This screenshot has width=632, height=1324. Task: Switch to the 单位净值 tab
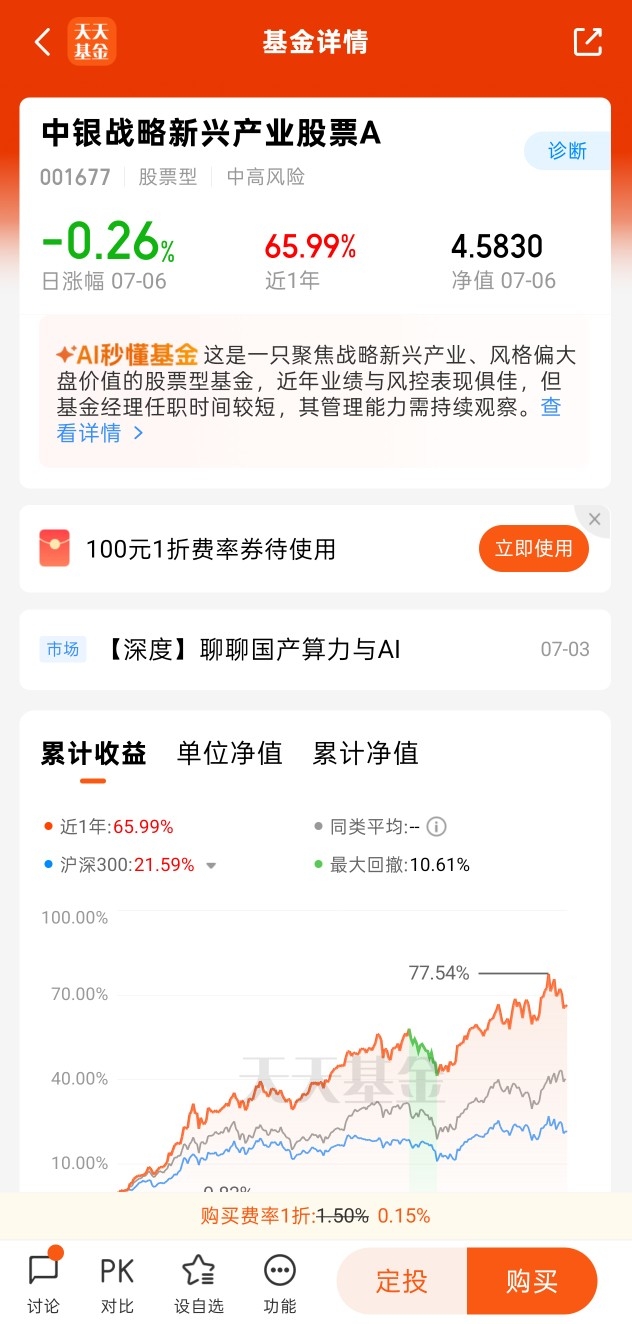[x=230, y=753]
